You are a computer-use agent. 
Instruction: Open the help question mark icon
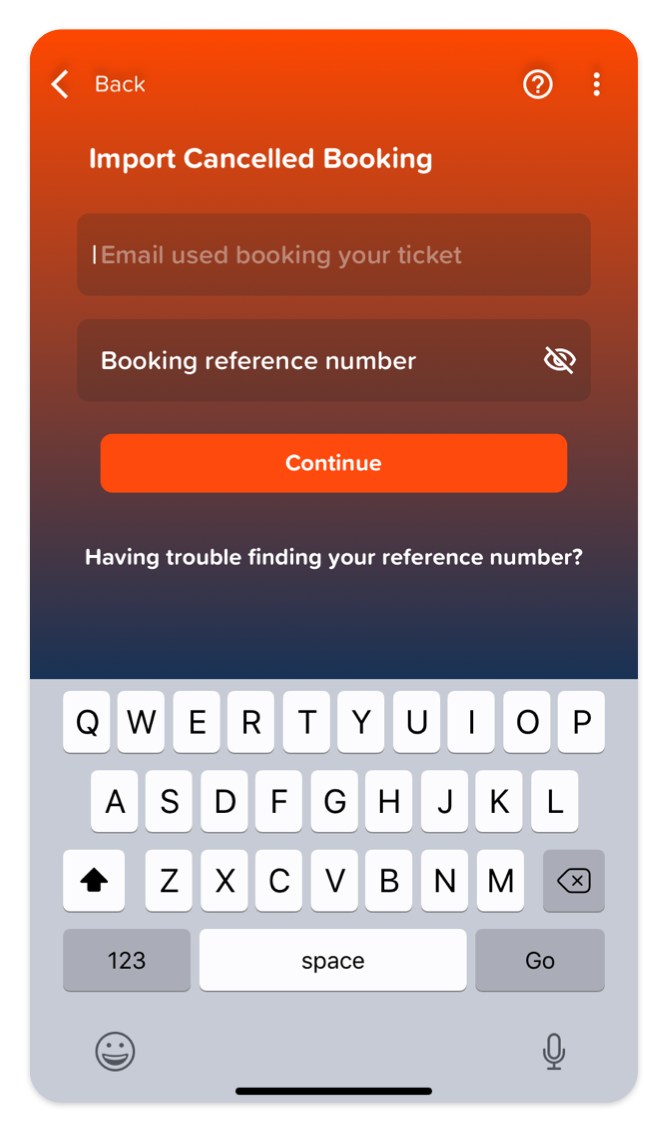click(x=538, y=84)
